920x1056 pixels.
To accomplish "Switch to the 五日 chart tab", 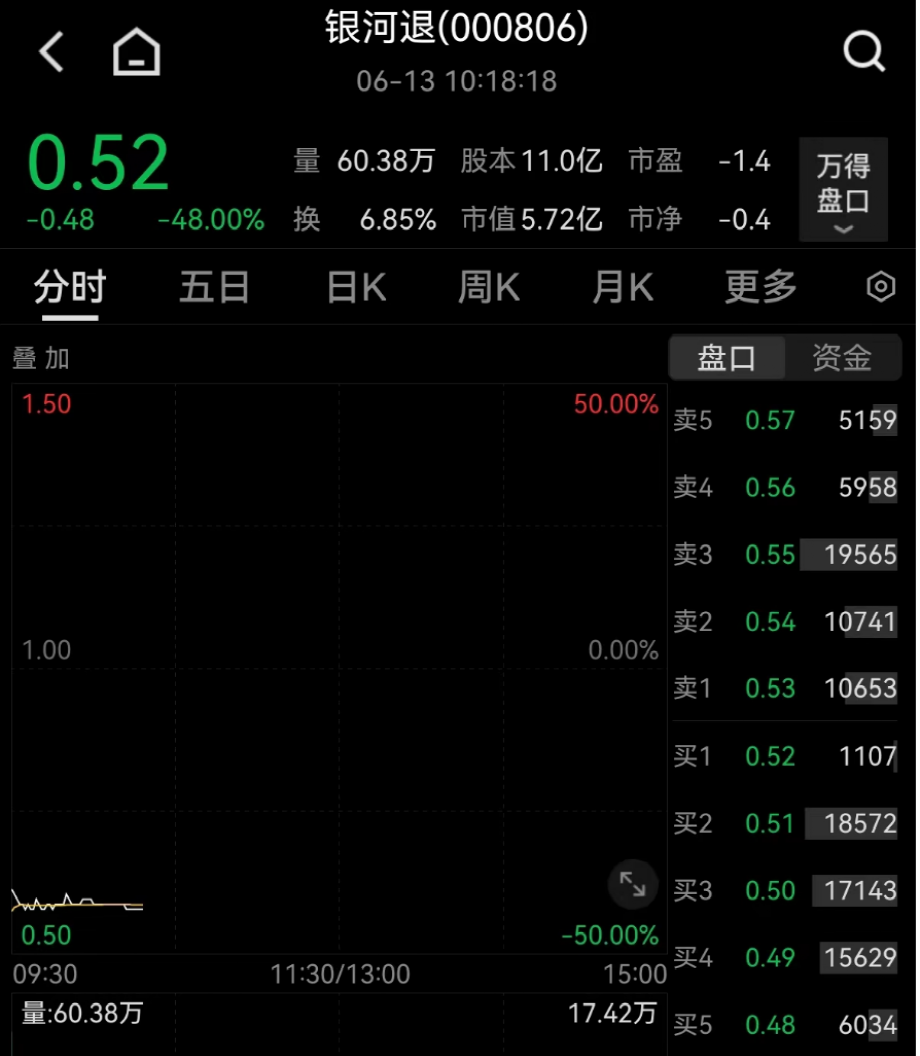I will pyautogui.click(x=214, y=288).
